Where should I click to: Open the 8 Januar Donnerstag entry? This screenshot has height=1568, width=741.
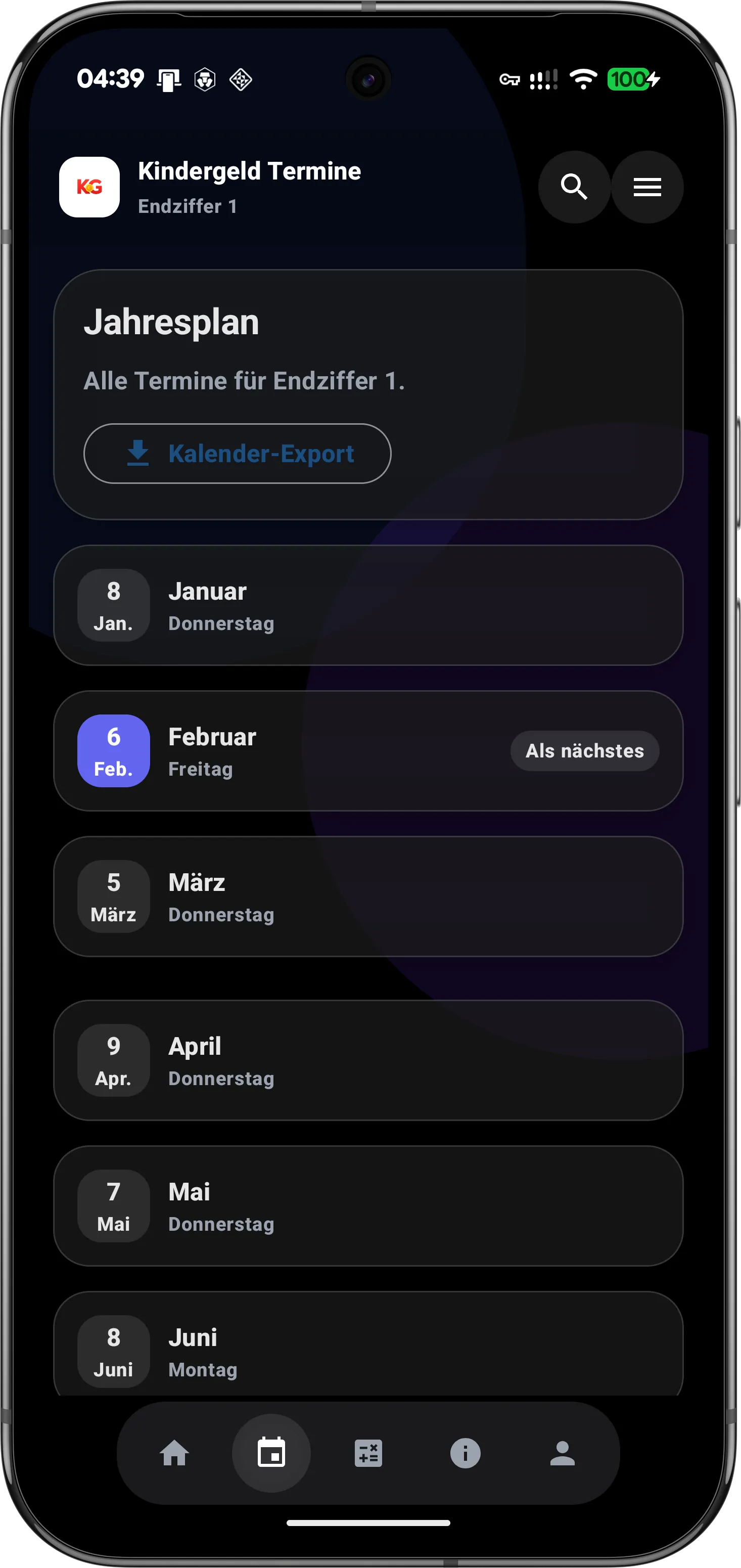(x=368, y=606)
